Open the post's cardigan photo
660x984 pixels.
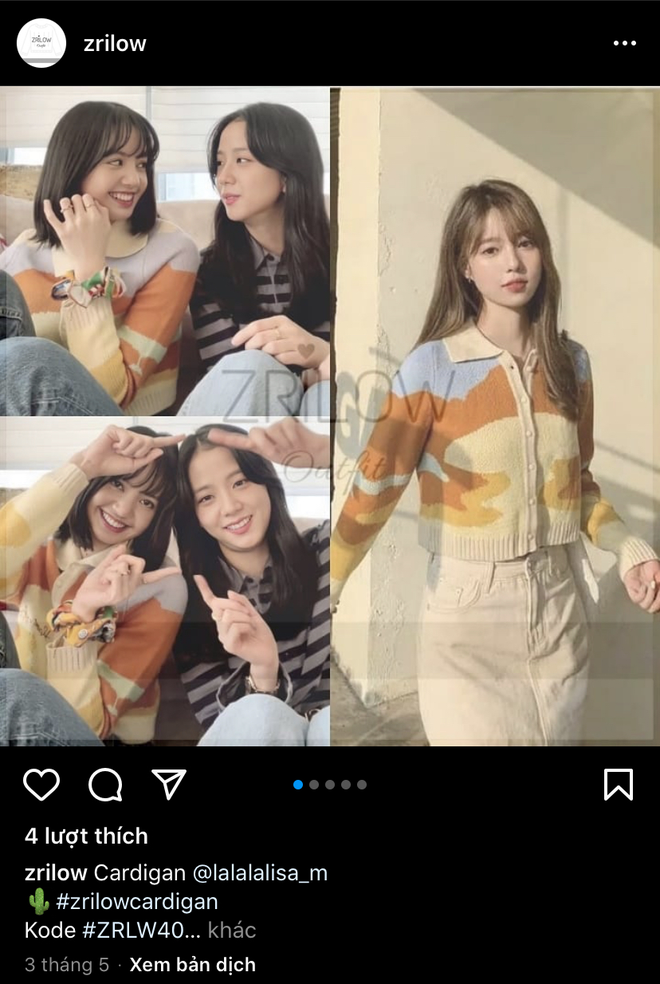tap(330, 415)
